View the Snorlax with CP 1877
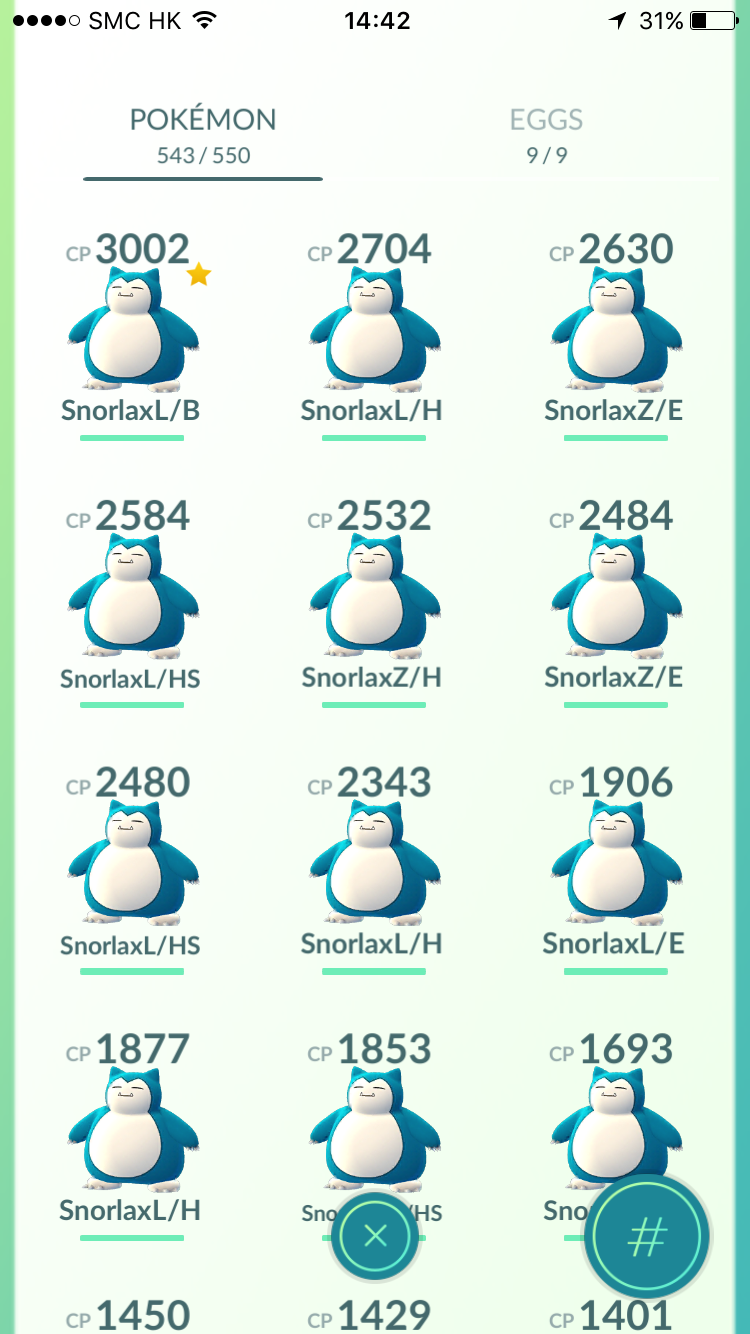Image resolution: width=750 pixels, height=1334 pixels. pyautogui.click(x=133, y=1137)
